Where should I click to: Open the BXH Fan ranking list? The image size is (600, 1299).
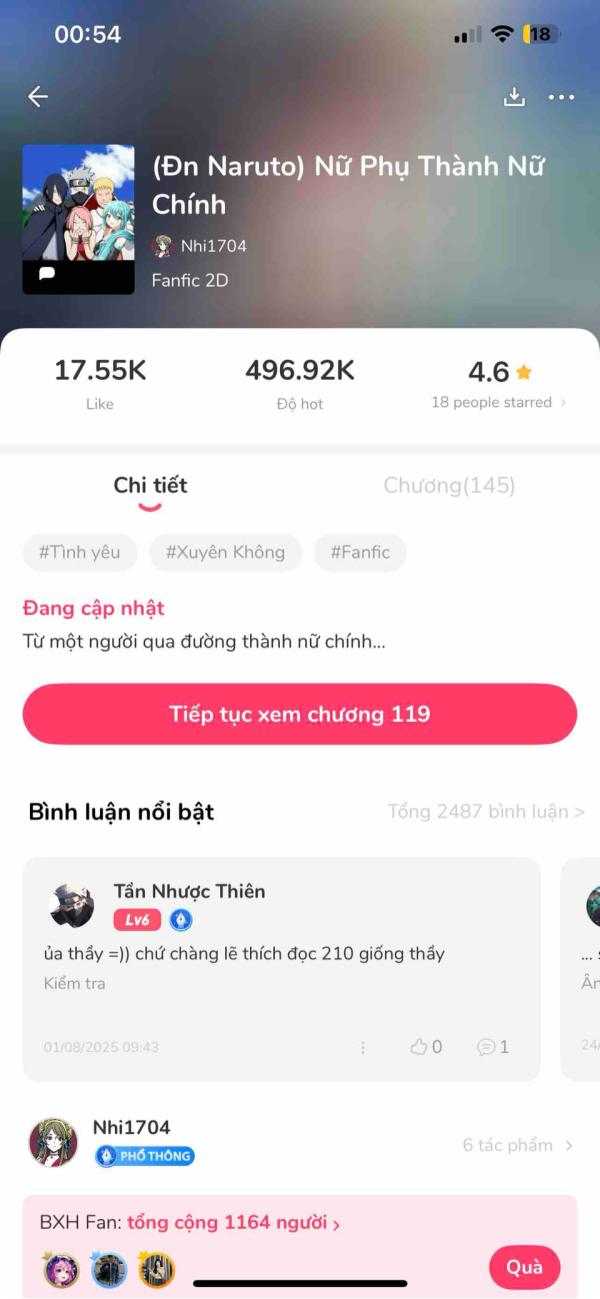tap(190, 1223)
